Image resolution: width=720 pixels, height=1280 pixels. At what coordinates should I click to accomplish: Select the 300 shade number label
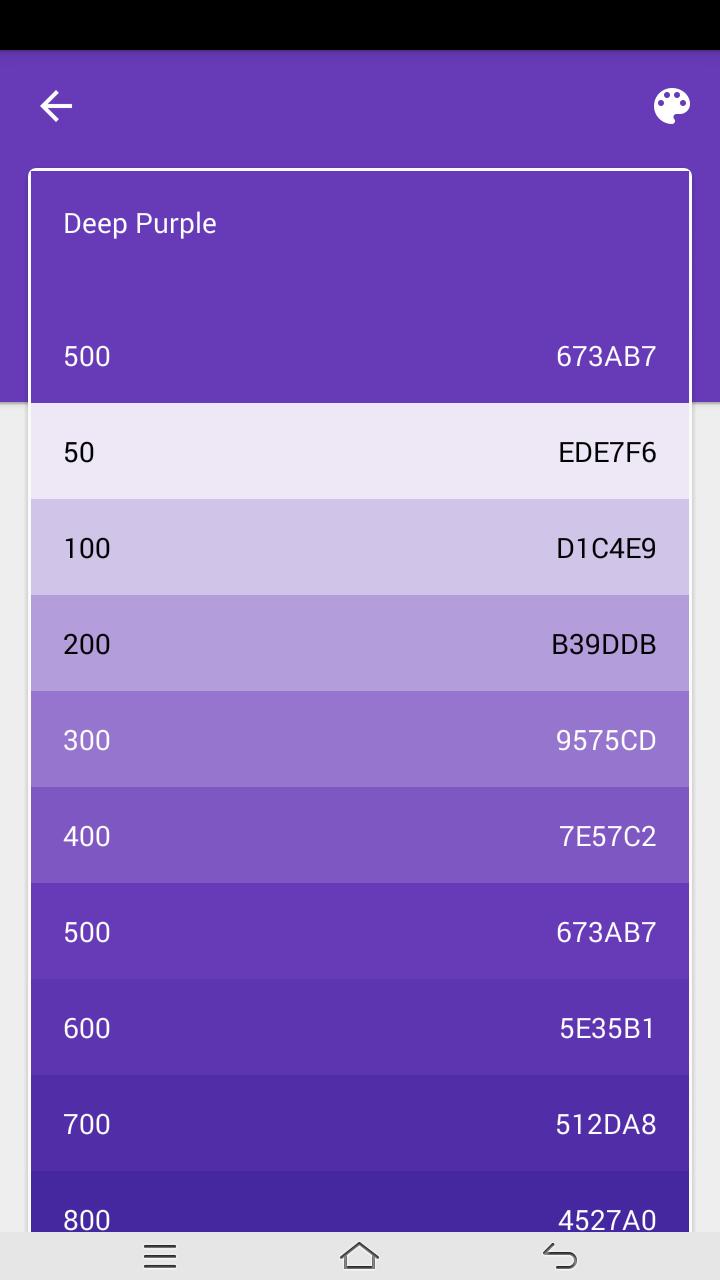(86, 739)
